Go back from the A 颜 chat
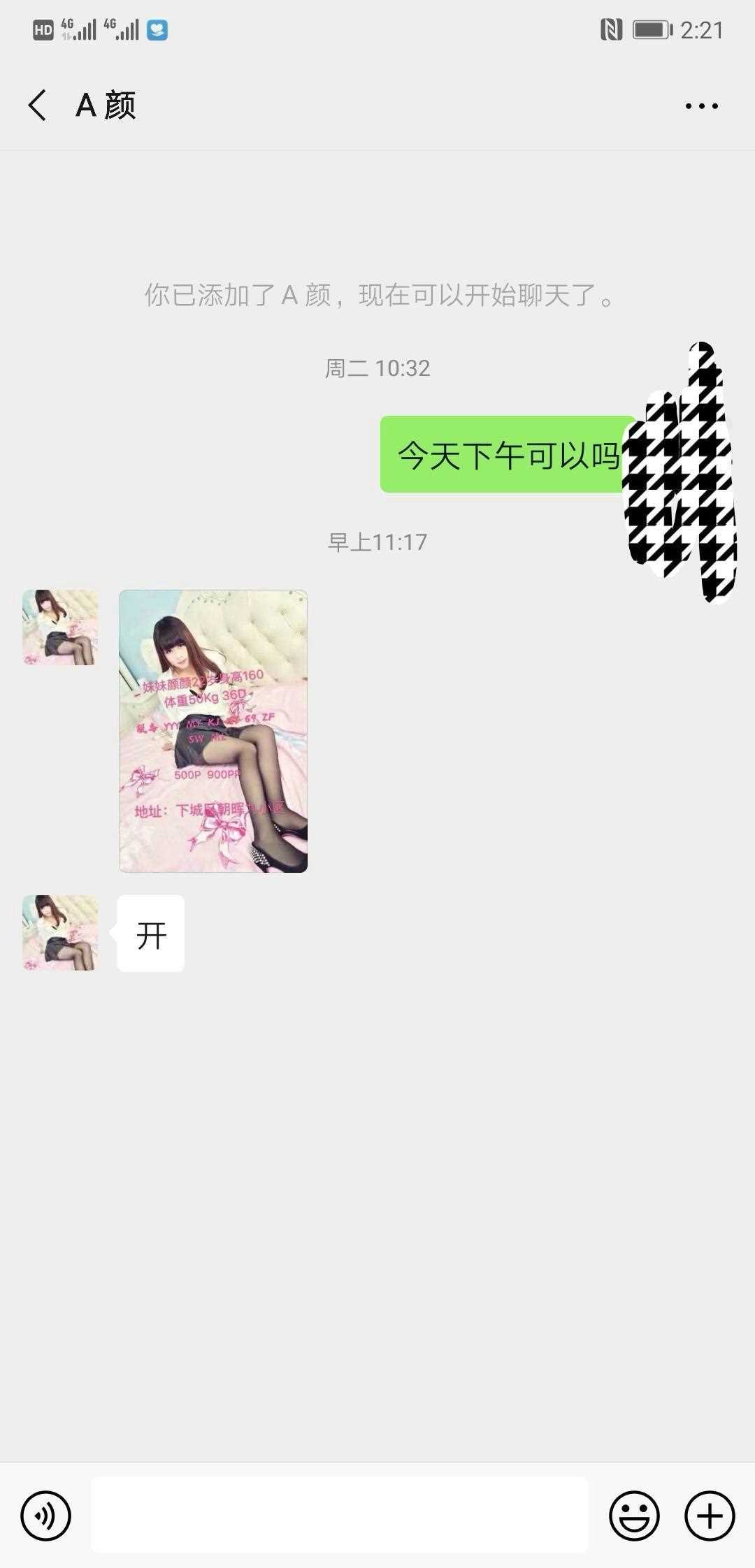 (x=38, y=106)
